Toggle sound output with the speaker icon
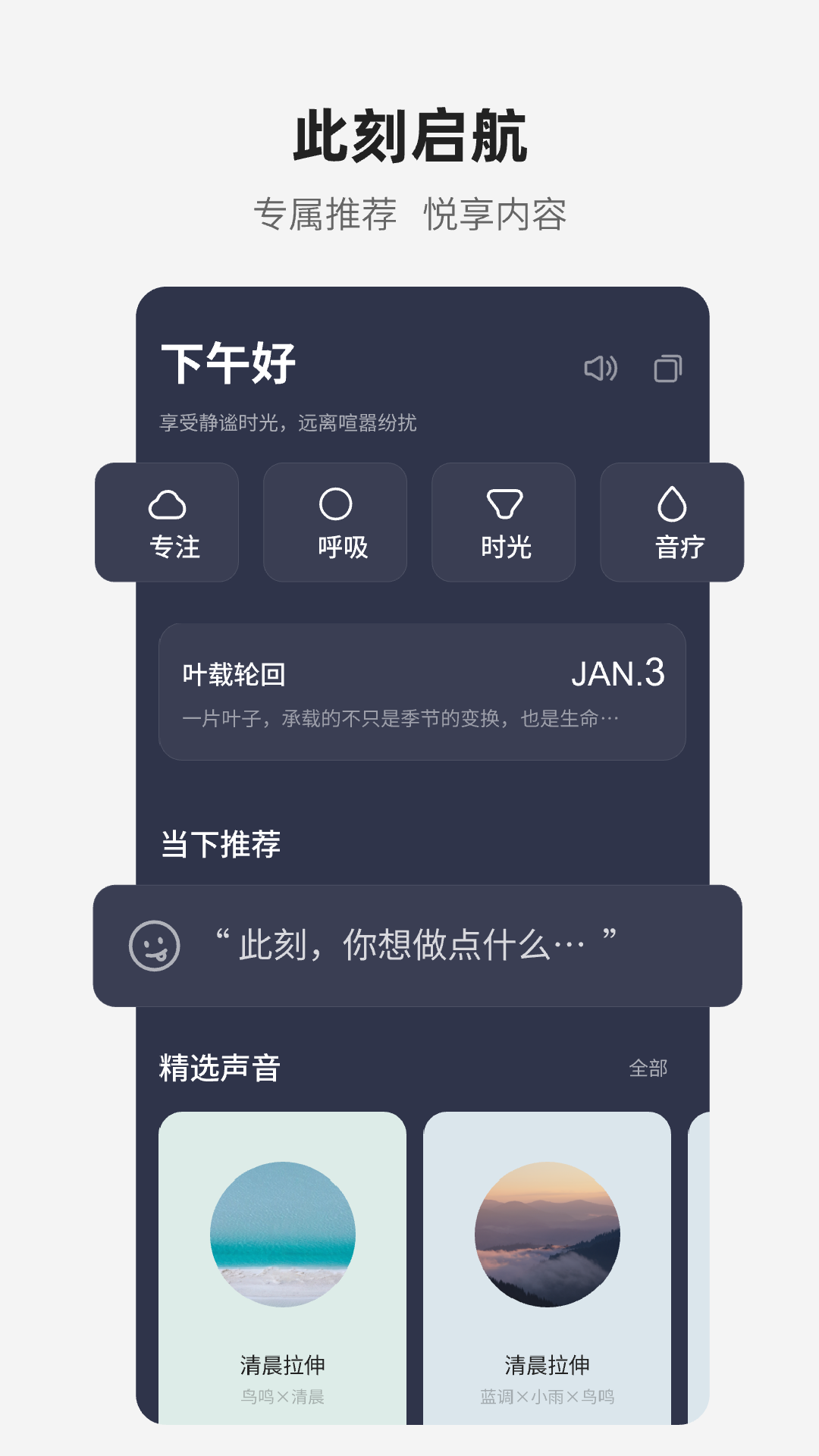The width and height of the screenshot is (819, 1456). [x=599, y=369]
